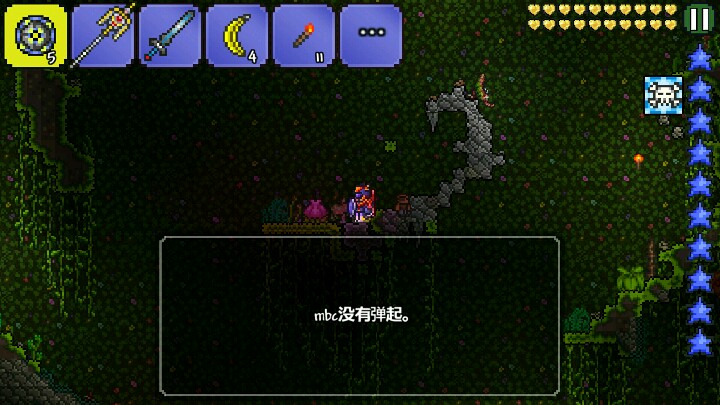Tap the skull buff icon

point(664,95)
